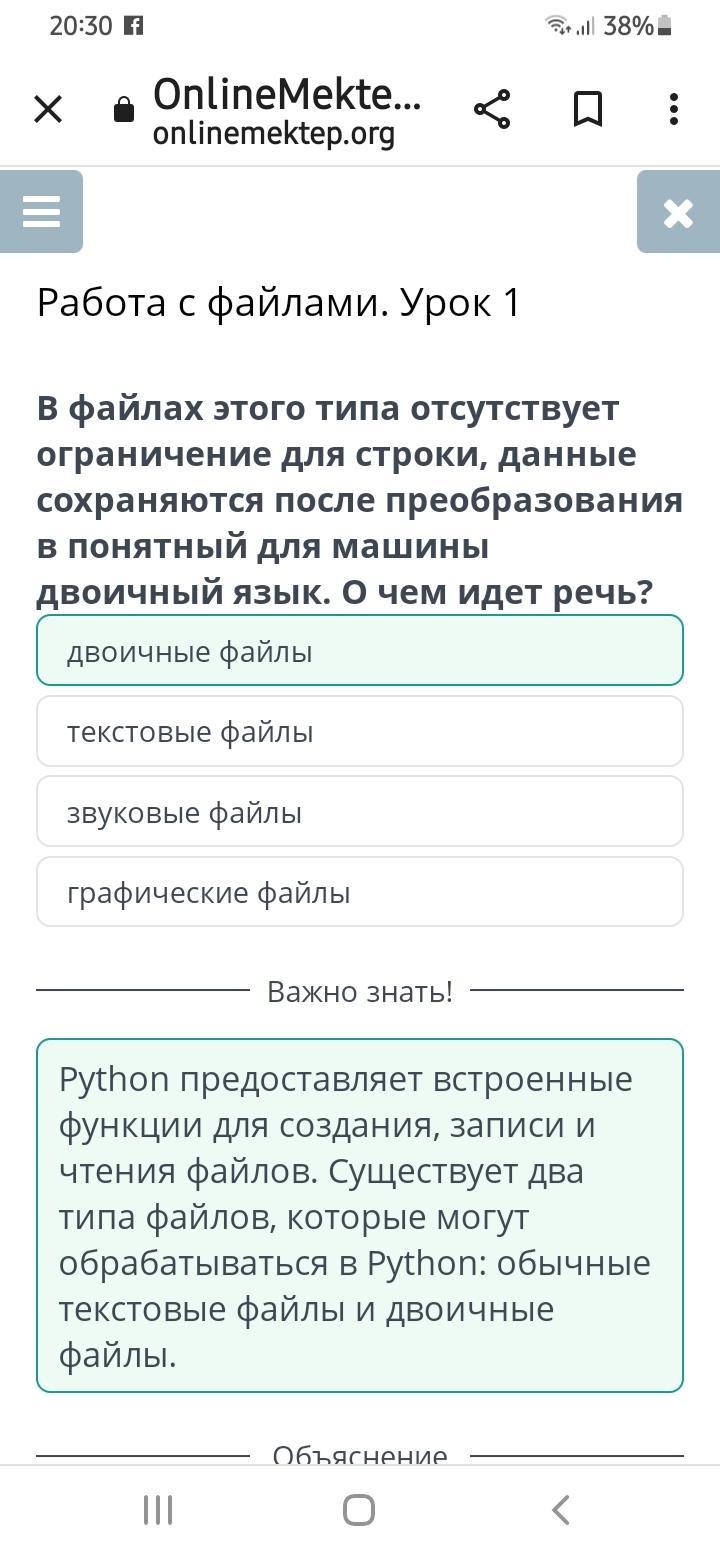Pick the "графические файлы" answer
The width and height of the screenshot is (720, 1560).
[x=360, y=892]
